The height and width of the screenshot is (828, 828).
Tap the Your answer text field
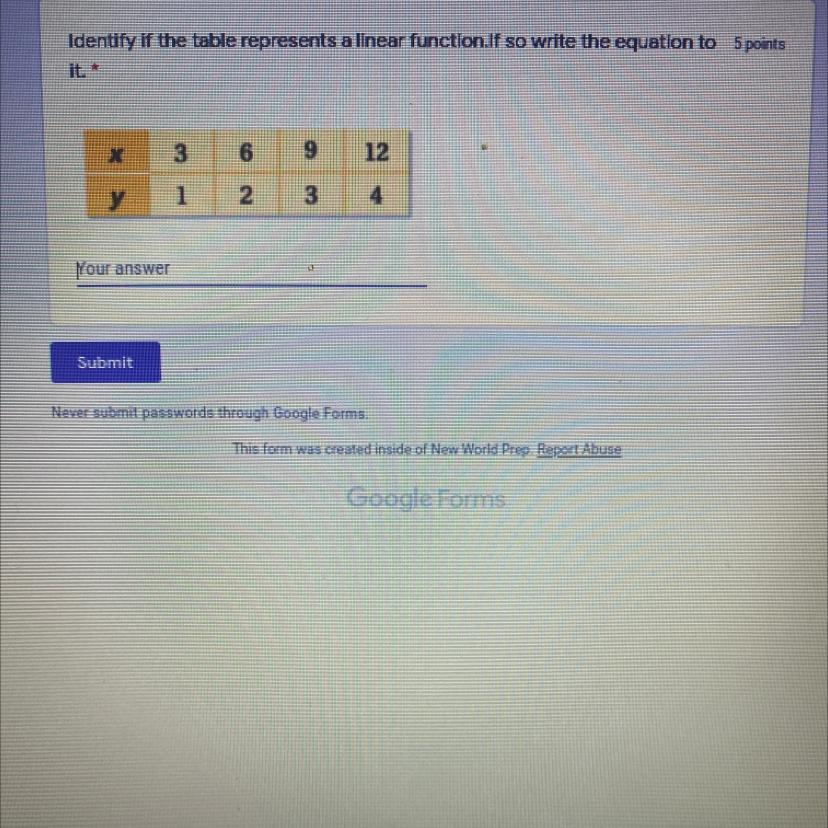(251, 270)
